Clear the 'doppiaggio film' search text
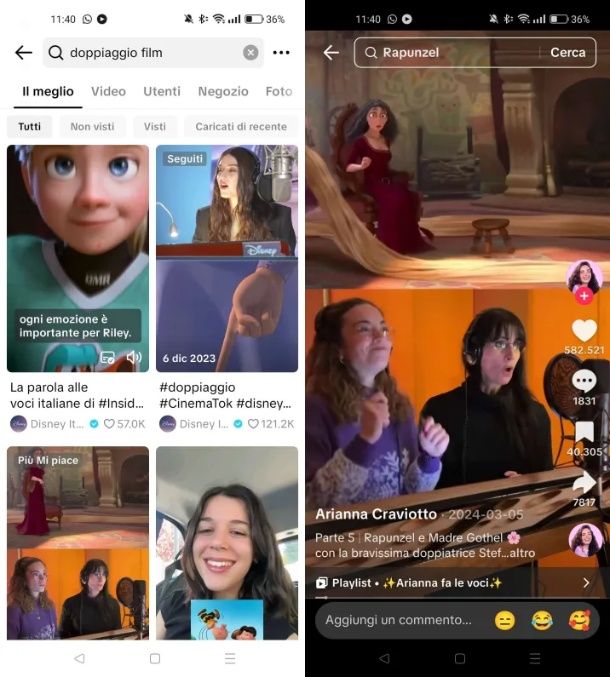Image resolution: width=610 pixels, height=677 pixels. (x=250, y=53)
